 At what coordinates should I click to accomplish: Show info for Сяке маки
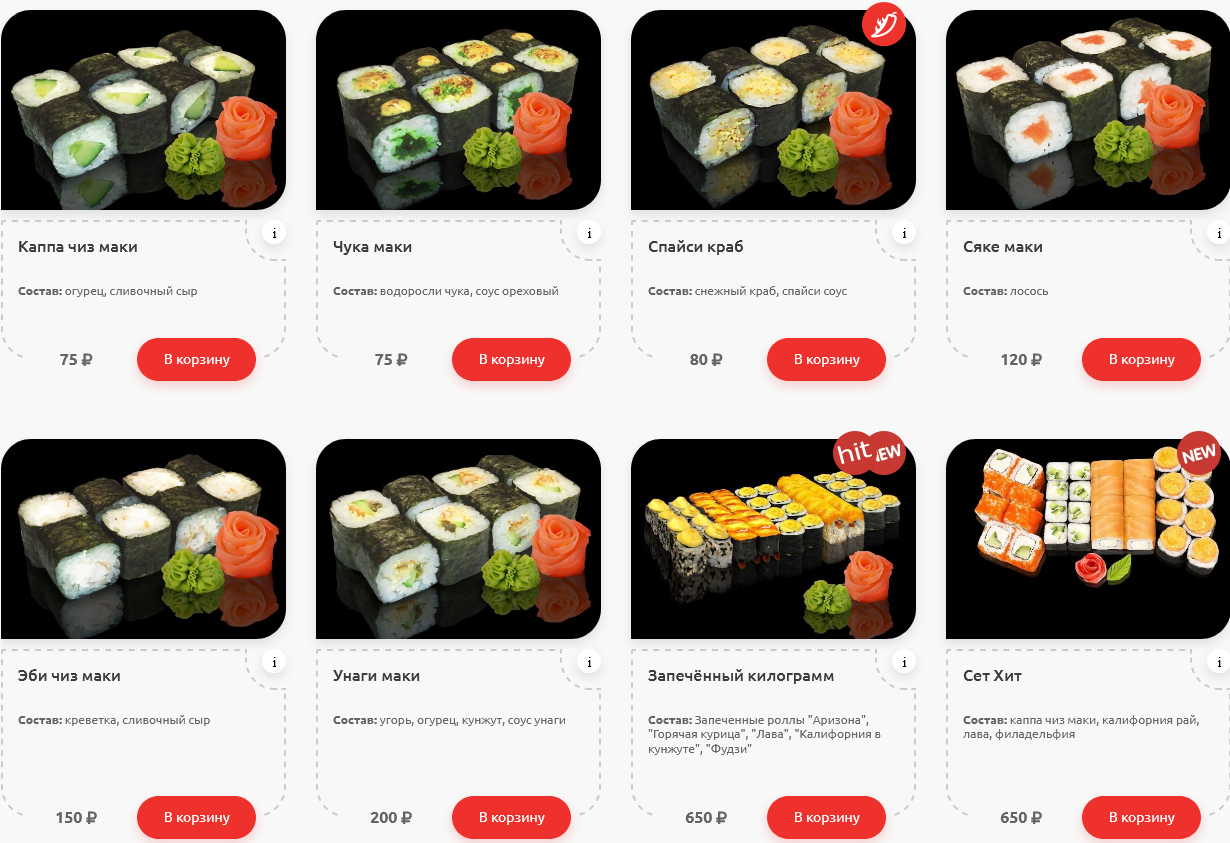1218,233
